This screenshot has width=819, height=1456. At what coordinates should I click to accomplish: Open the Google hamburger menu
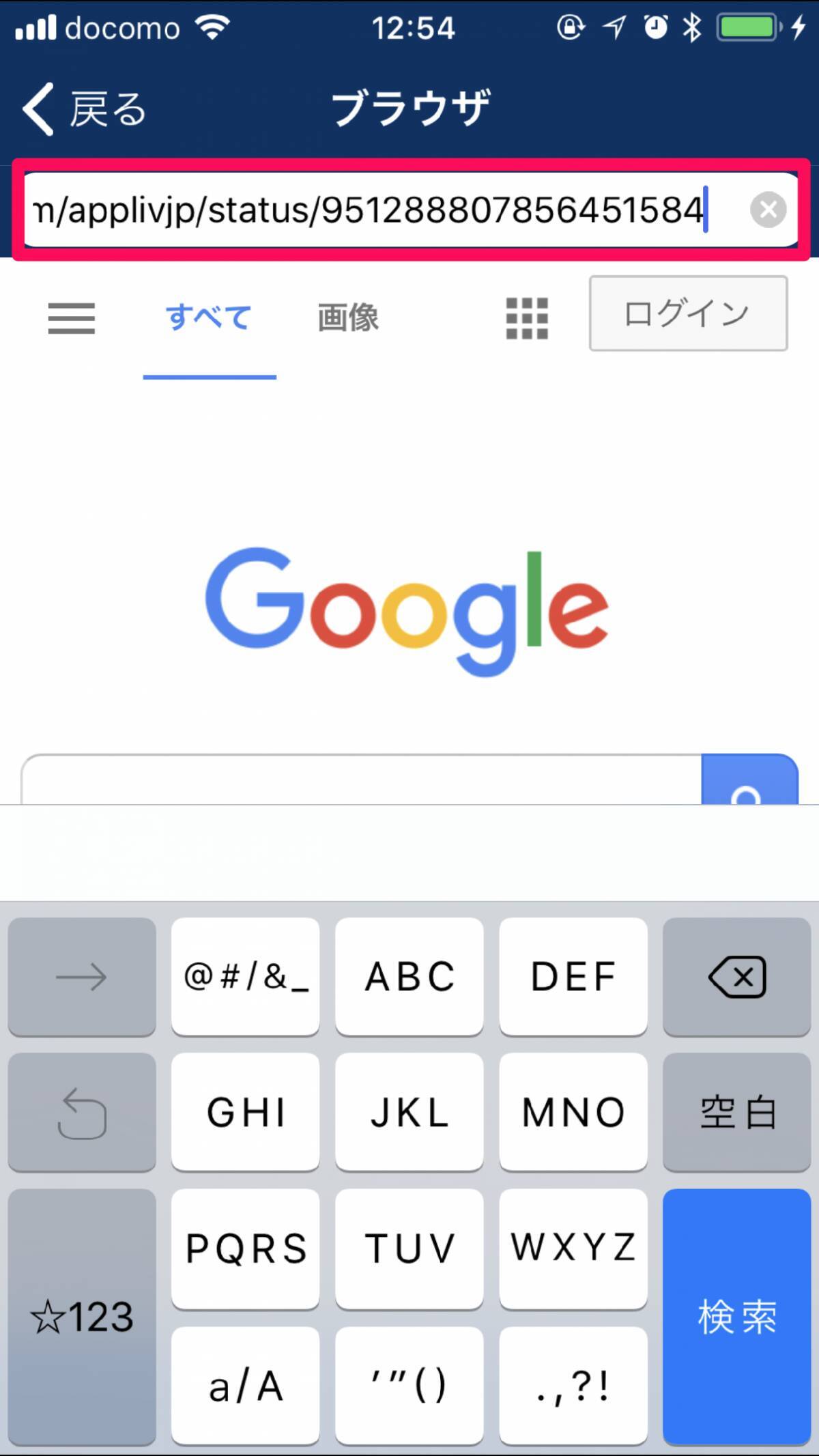coord(72,318)
